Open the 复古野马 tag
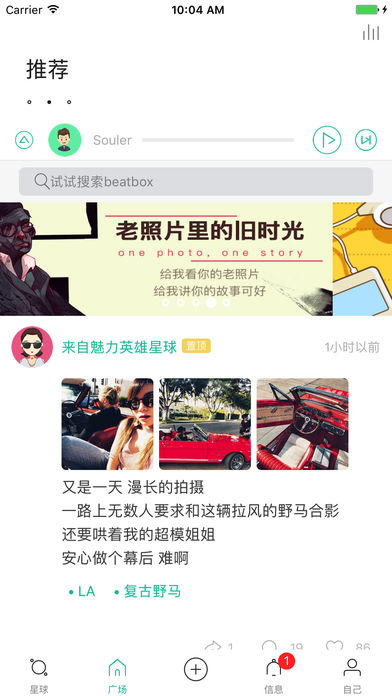Screen dimensions: 392x696 147,591
